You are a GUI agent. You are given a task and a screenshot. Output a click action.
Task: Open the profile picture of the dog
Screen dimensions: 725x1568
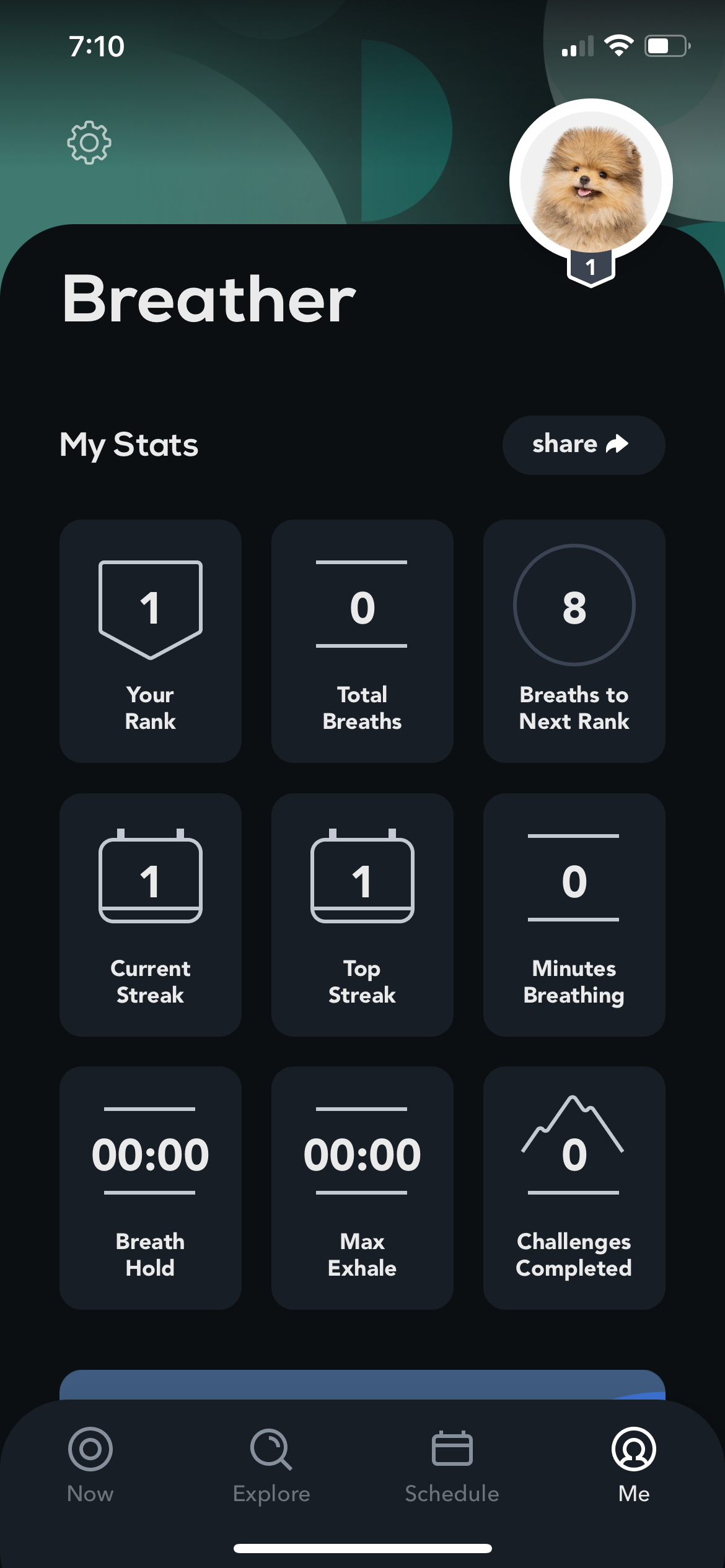(x=590, y=178)
